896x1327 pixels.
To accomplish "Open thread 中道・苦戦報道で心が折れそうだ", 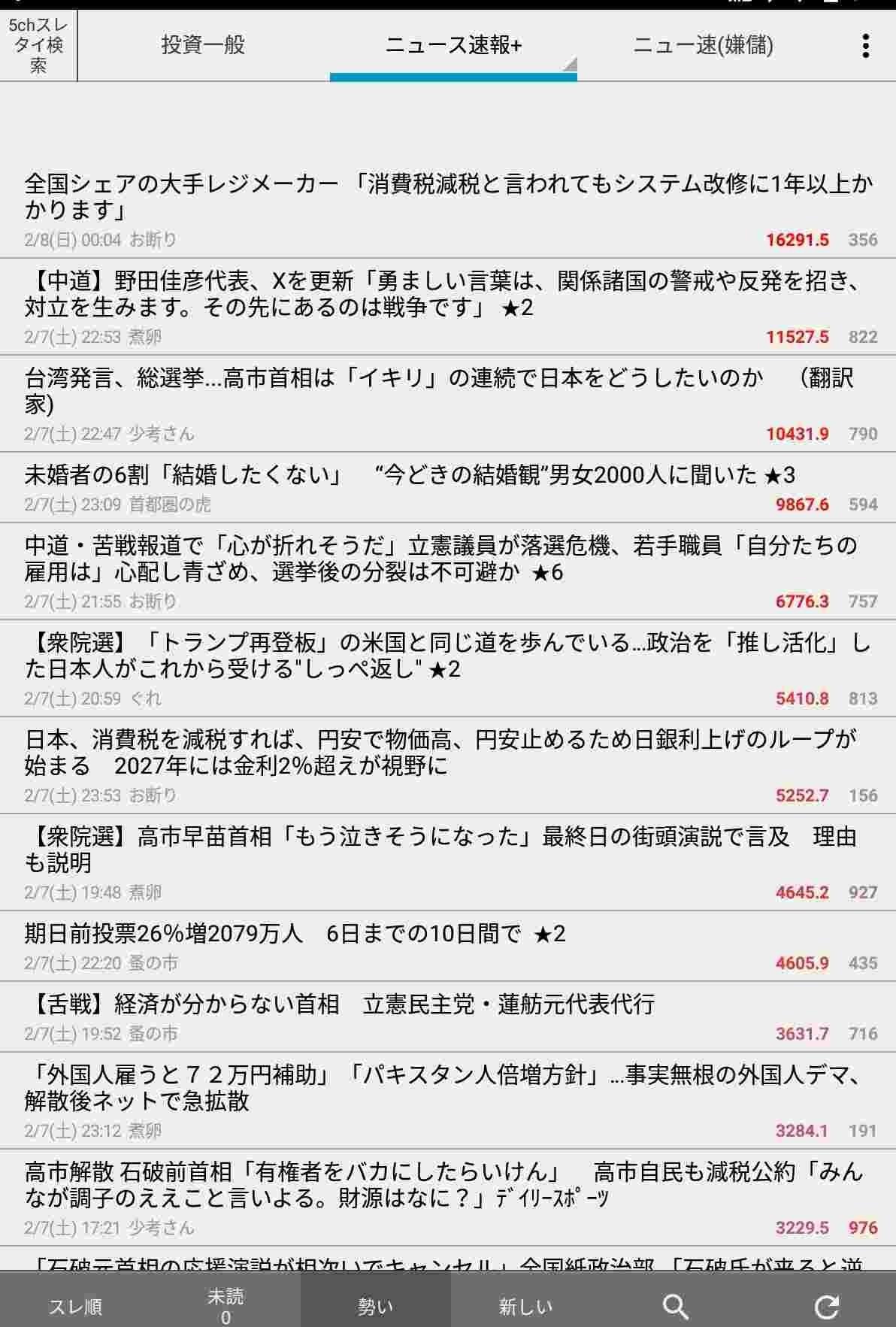I will tap(448, 559).
